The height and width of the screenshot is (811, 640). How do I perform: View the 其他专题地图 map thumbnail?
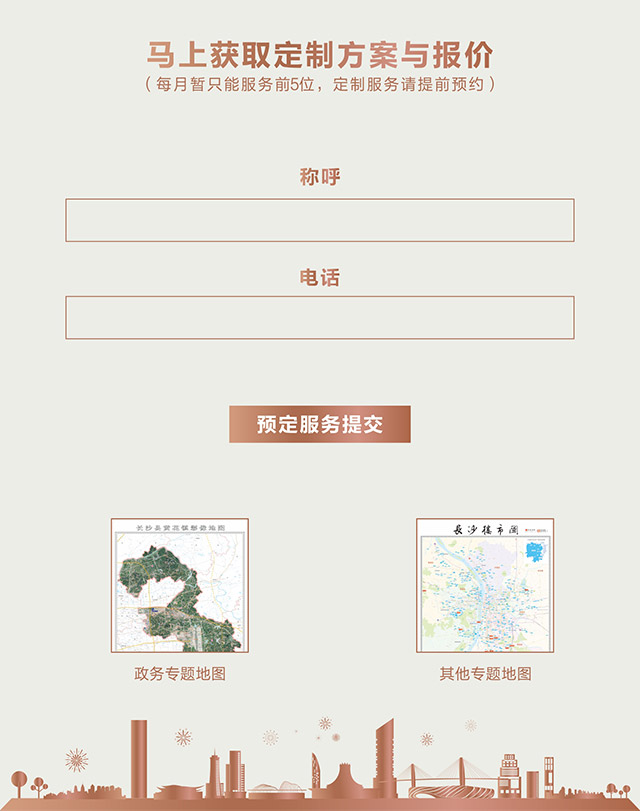pyautogui.click(x=485, y=585)
